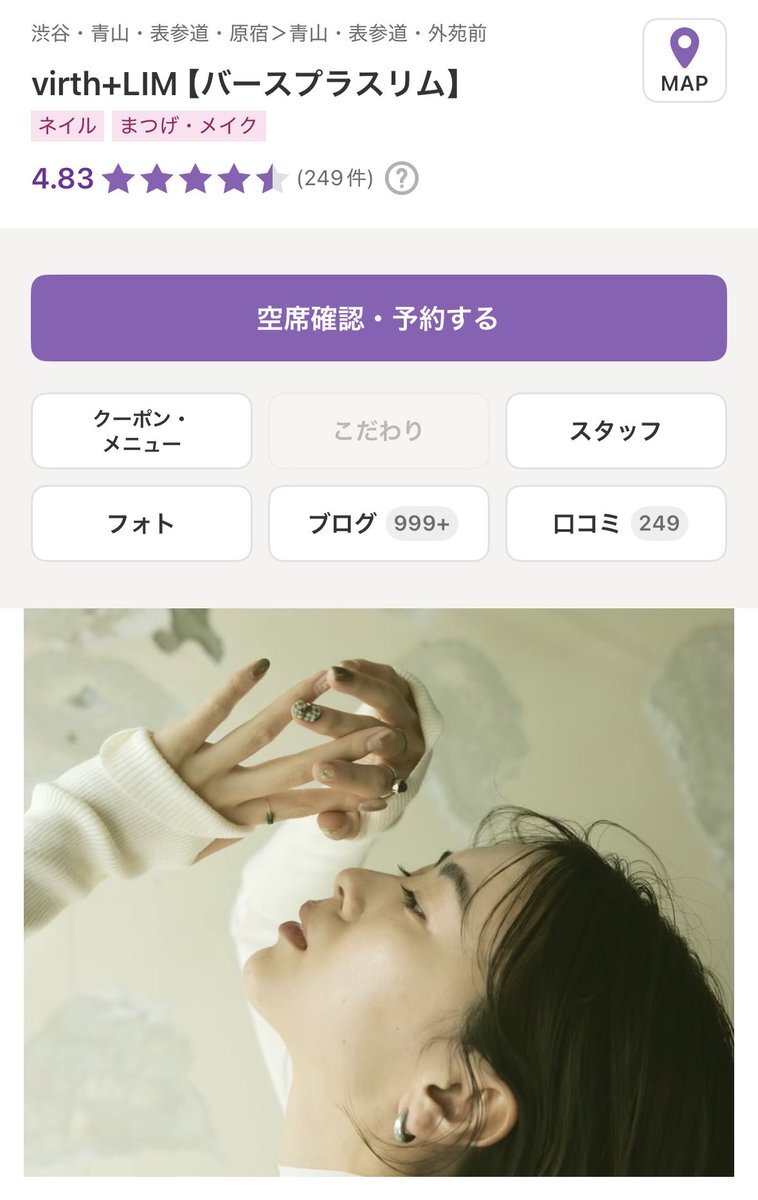Read the 口コミ reviews

[615, 524]
